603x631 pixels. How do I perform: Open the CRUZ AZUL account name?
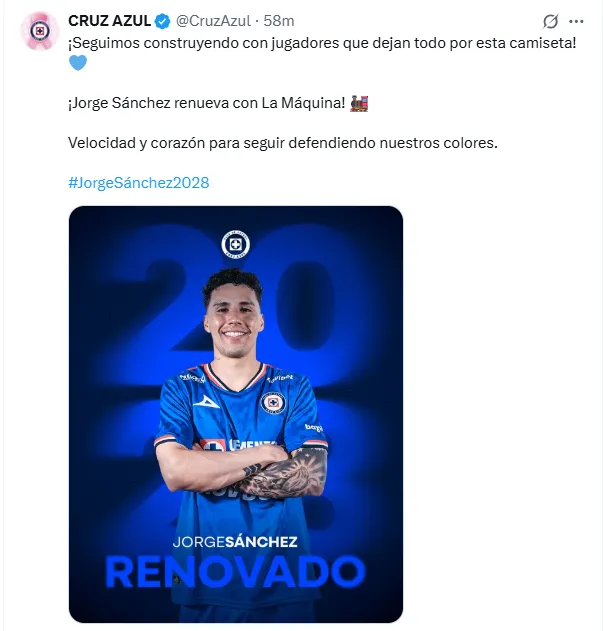(x=108, y=21)
